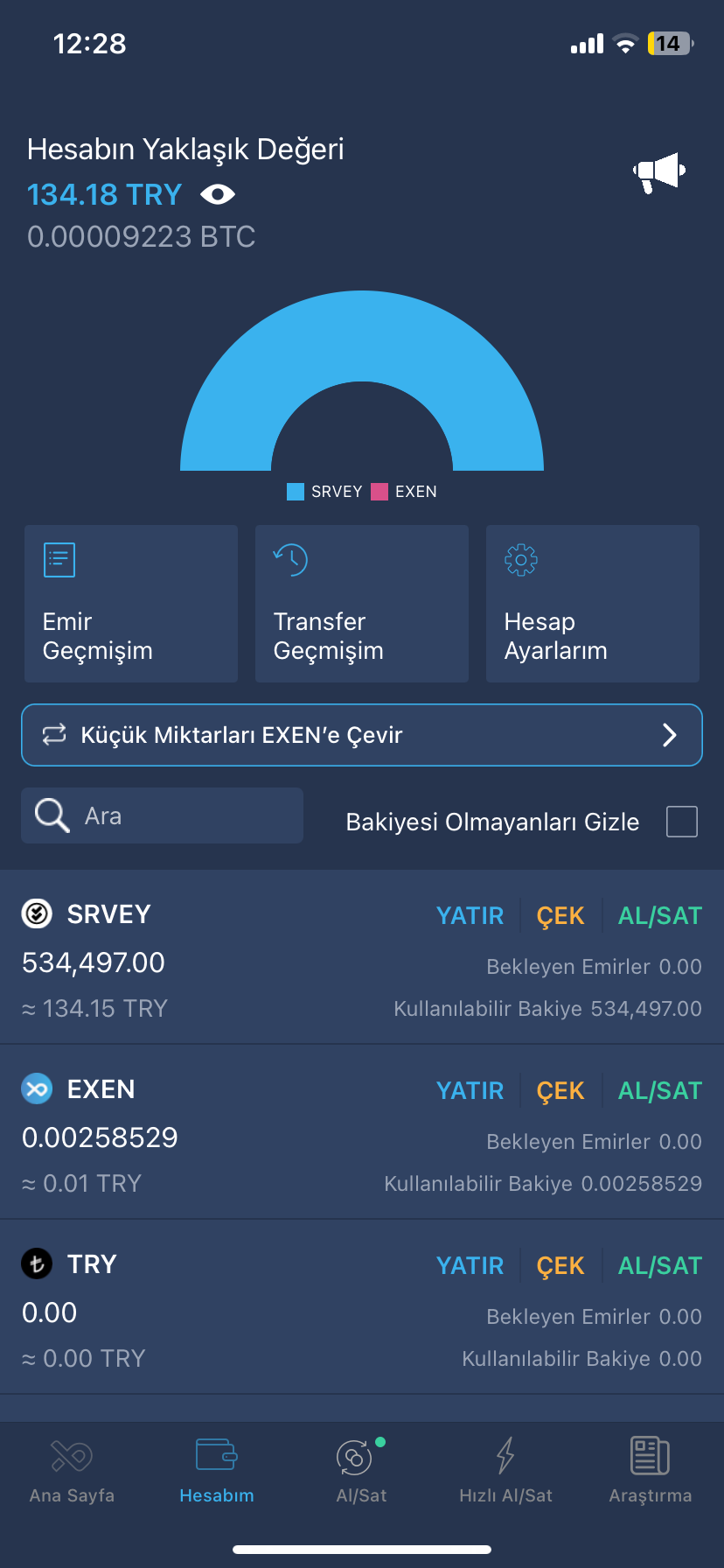Screen dimensions: 724x1568
Task: Tap the Ara search field
Action: [163, 815]
